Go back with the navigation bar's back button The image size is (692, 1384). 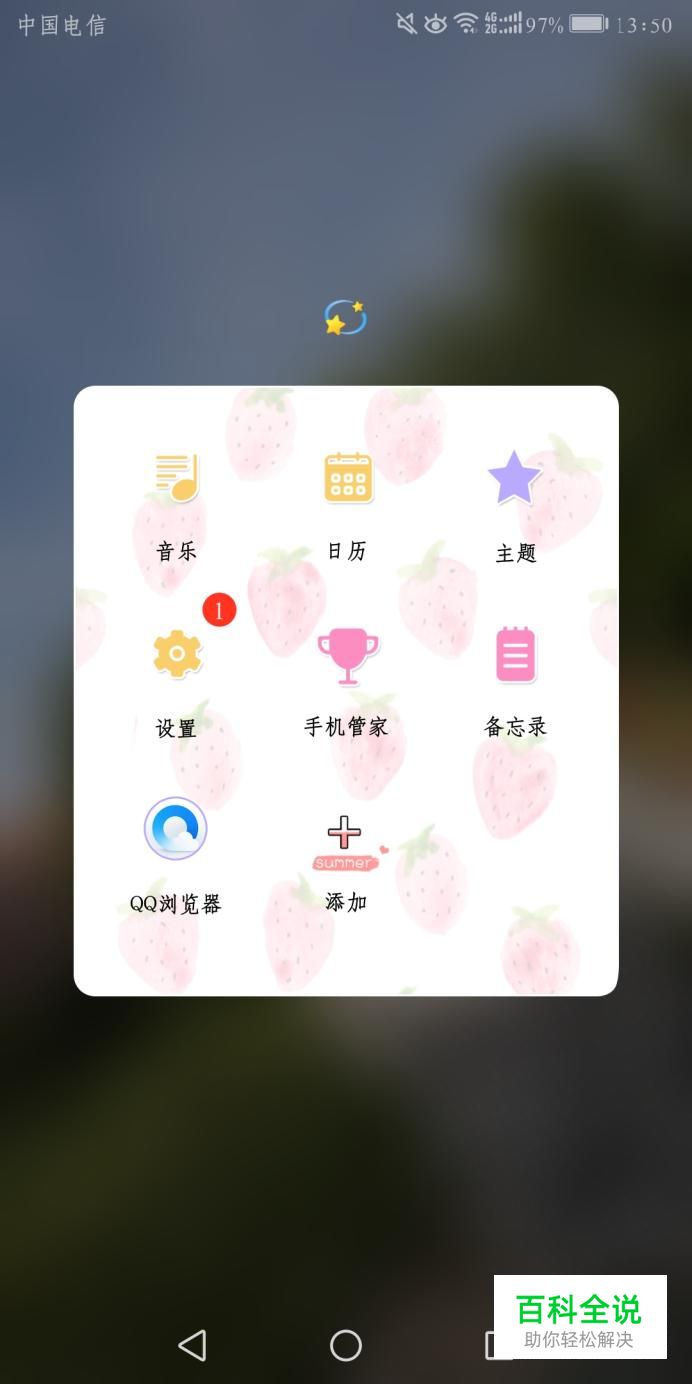pyautogui.click(x=192, y=1345)
